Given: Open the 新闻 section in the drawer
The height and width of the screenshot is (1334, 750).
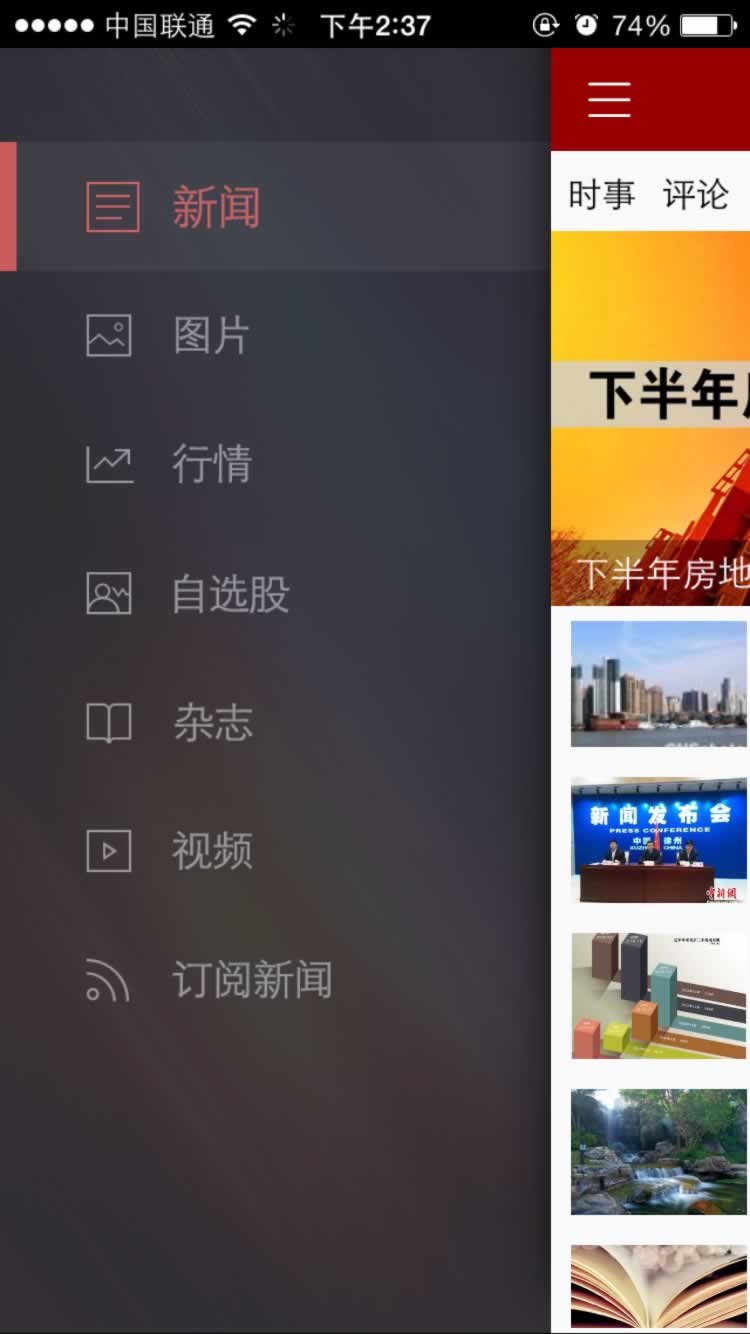Looking at the screenshot, I should 215,207.
